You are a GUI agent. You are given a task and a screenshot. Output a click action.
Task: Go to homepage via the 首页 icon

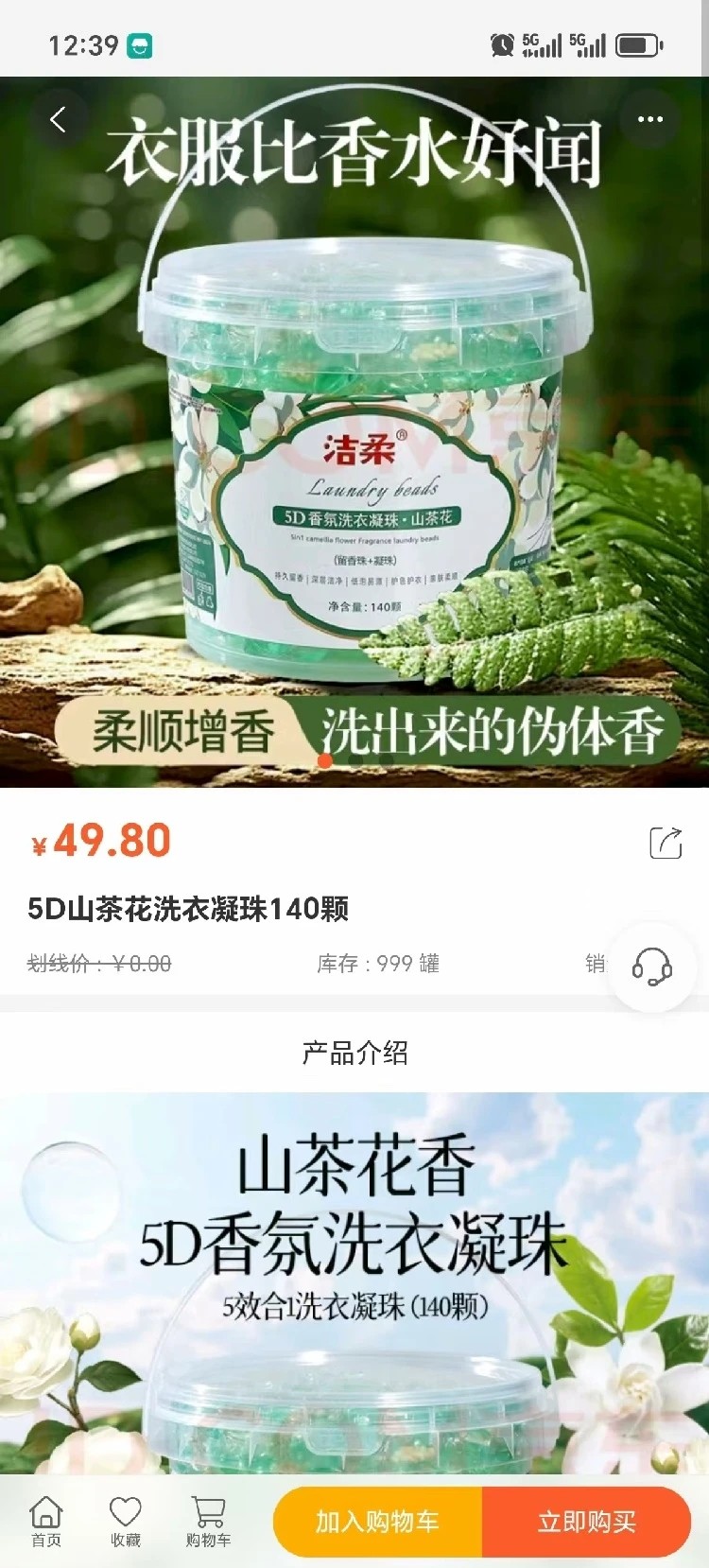pos(45,1521)
